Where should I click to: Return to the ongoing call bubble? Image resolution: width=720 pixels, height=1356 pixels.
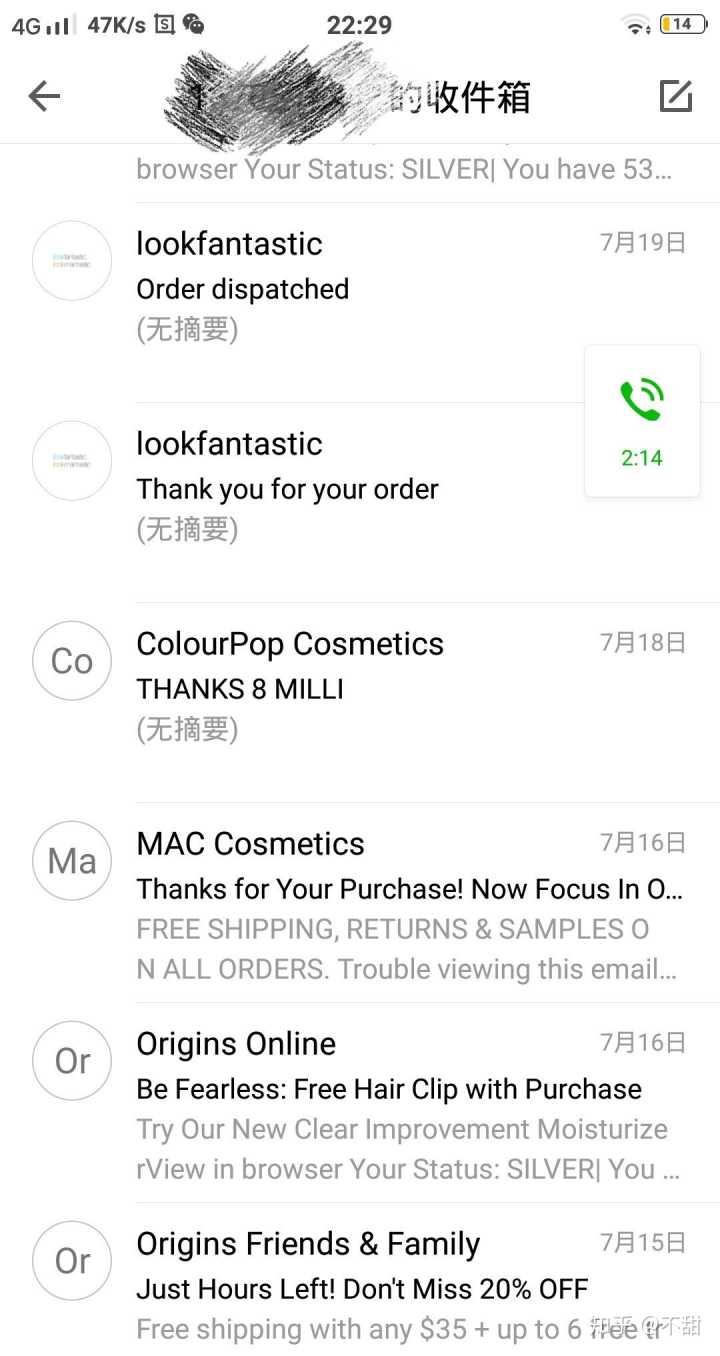click(642, 421)
